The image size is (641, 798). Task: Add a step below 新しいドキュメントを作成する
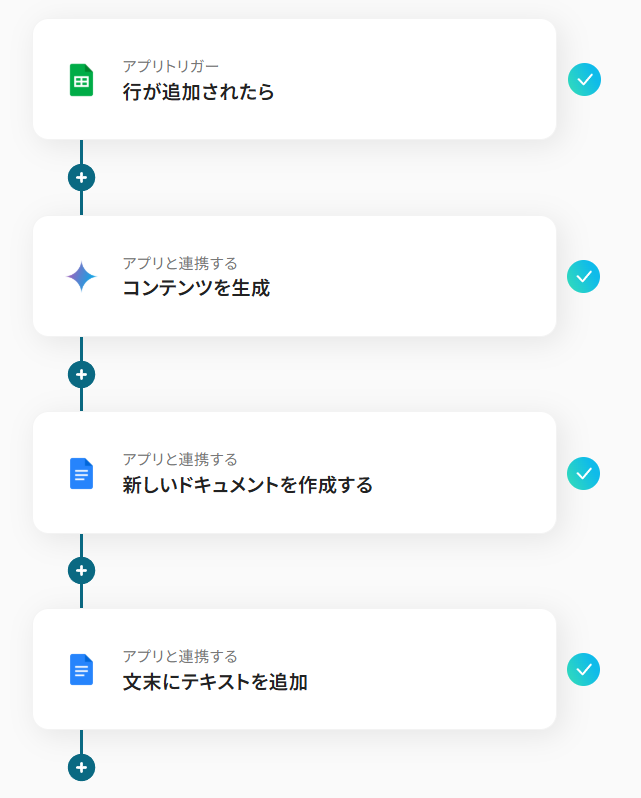pyautogui.click(x=81, y=571)
